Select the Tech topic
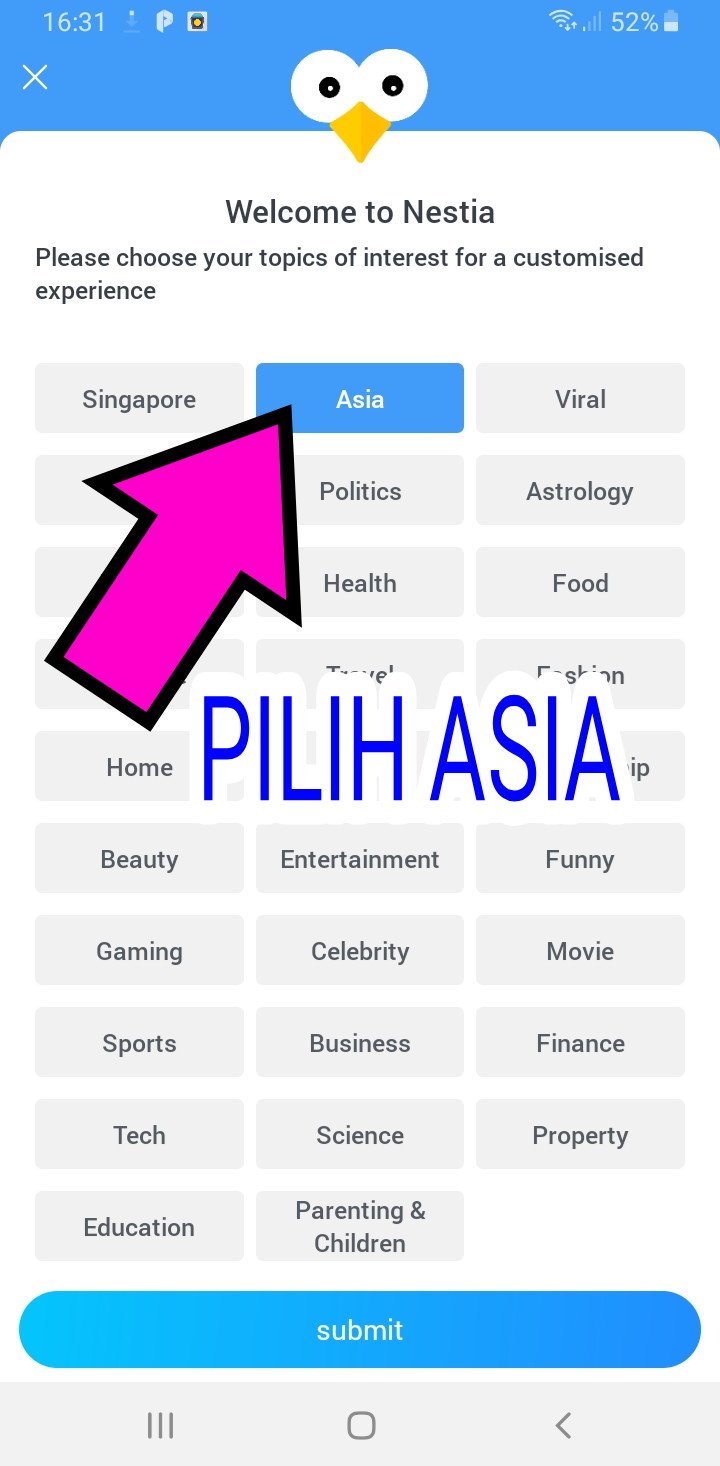The width and height of the screenshot is (720, 1466). pos(139,1135)
